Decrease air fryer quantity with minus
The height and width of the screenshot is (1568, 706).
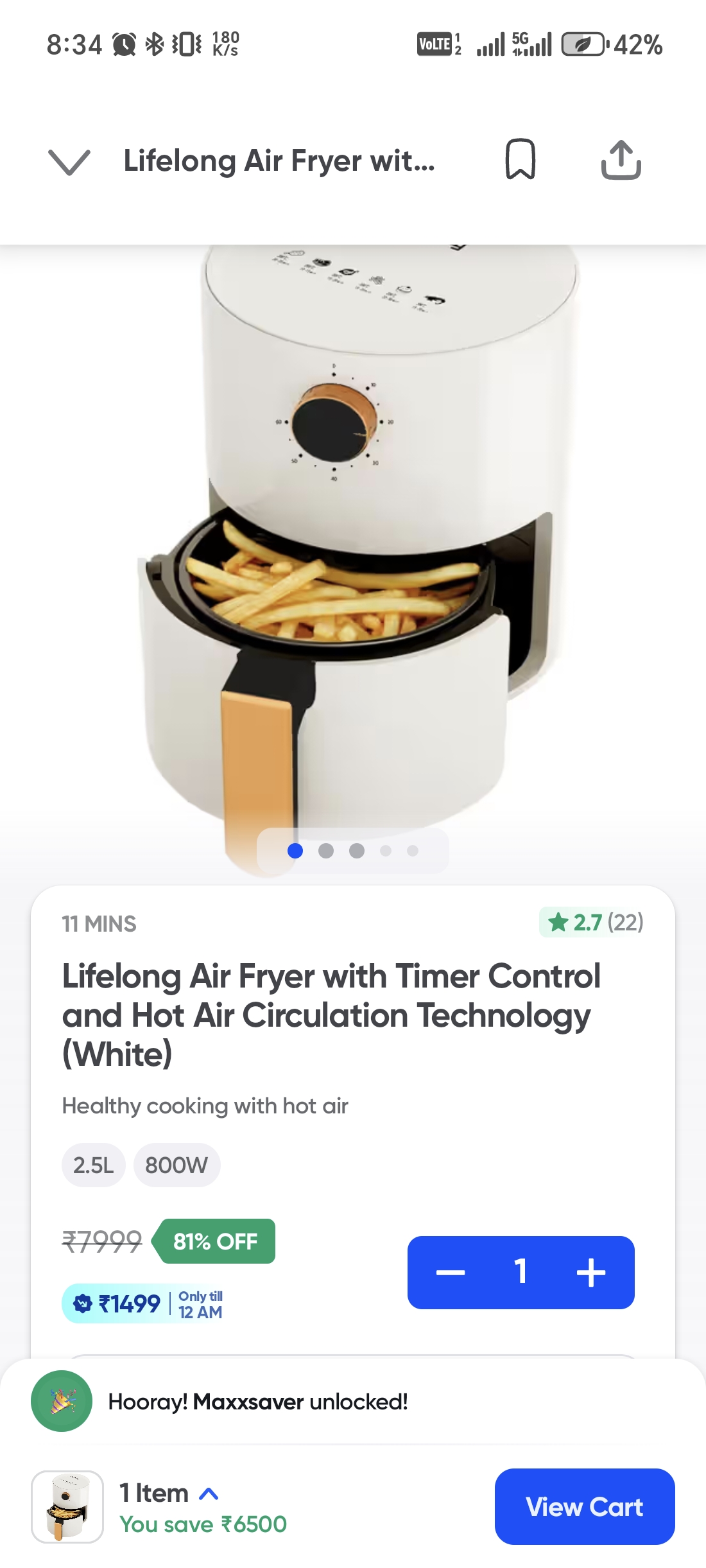[x=451, y=1273]
